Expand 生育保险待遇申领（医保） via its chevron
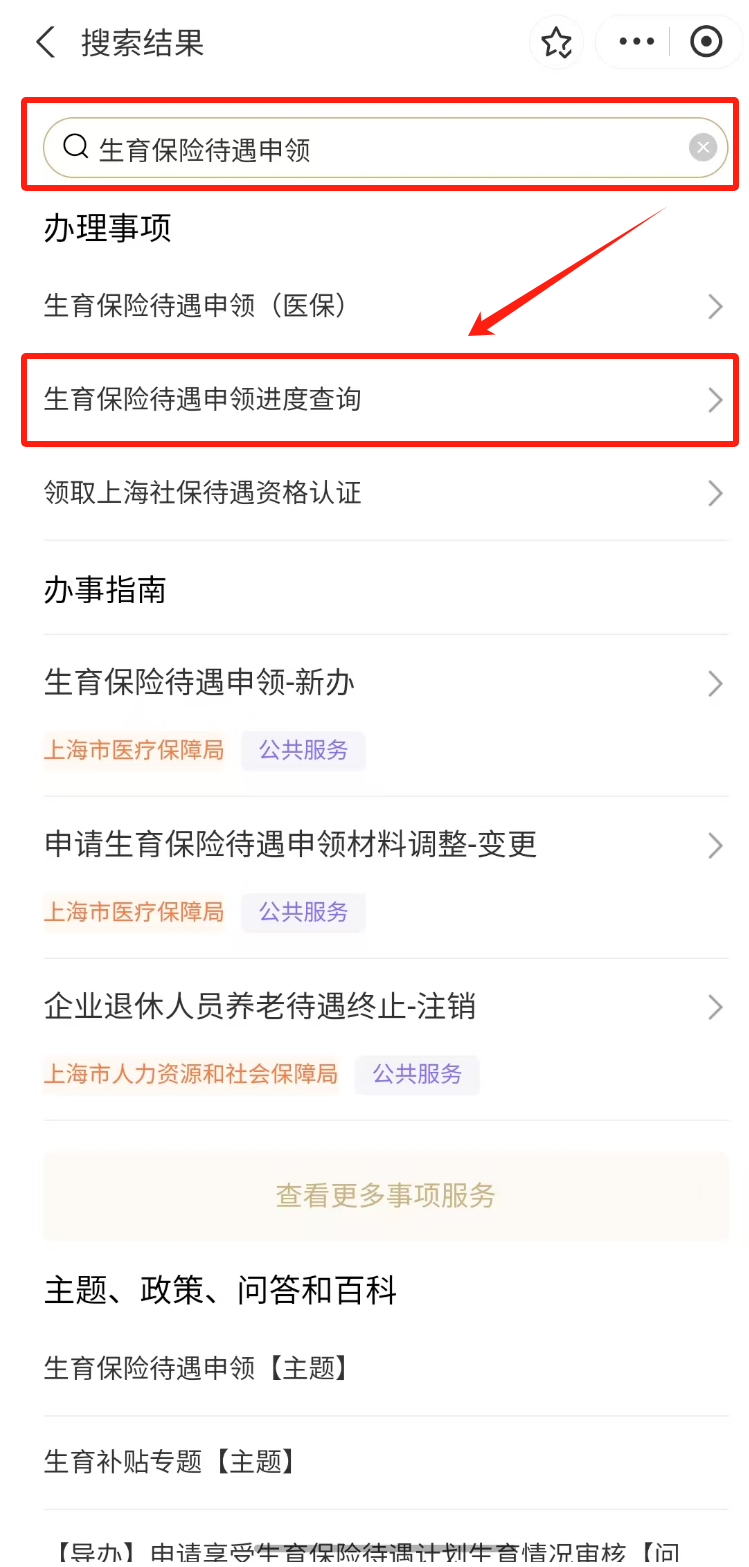This screenshot has width=749, height=1567. pos(715,306)
